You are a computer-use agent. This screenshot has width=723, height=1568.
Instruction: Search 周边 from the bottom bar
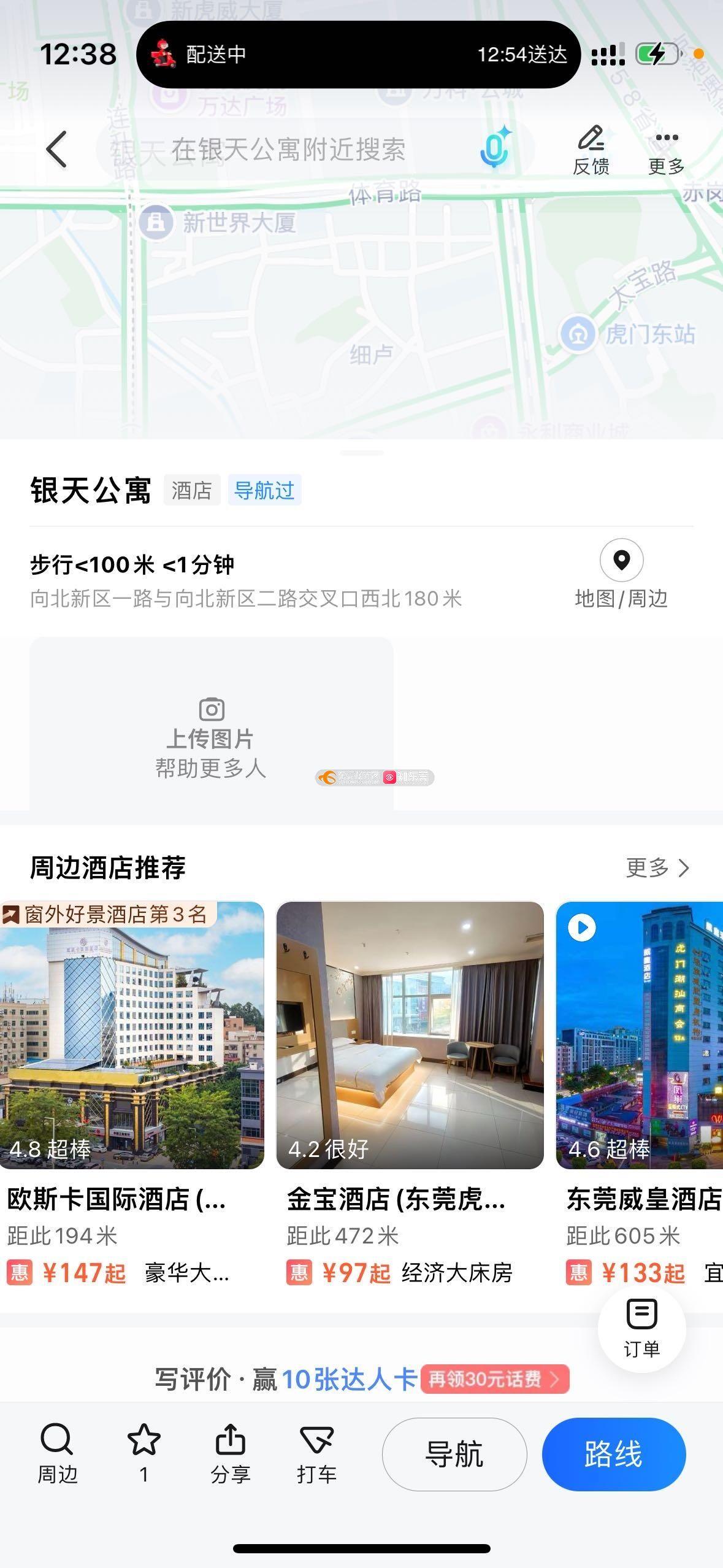(57, 1454)
